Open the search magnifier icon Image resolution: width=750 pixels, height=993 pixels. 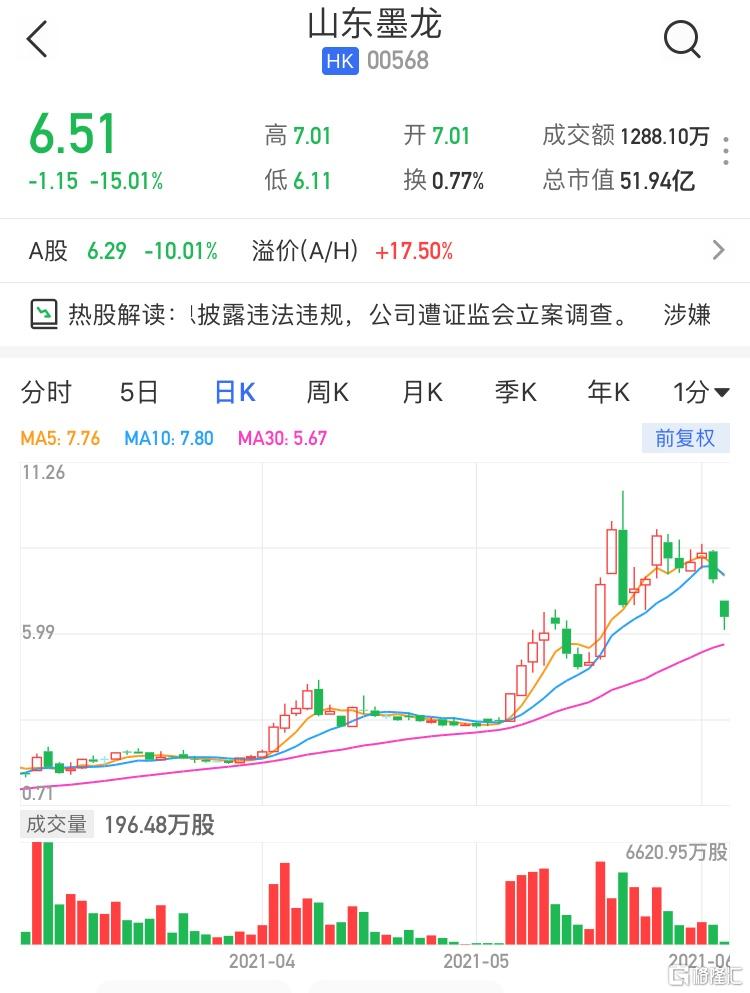[682, 40]
